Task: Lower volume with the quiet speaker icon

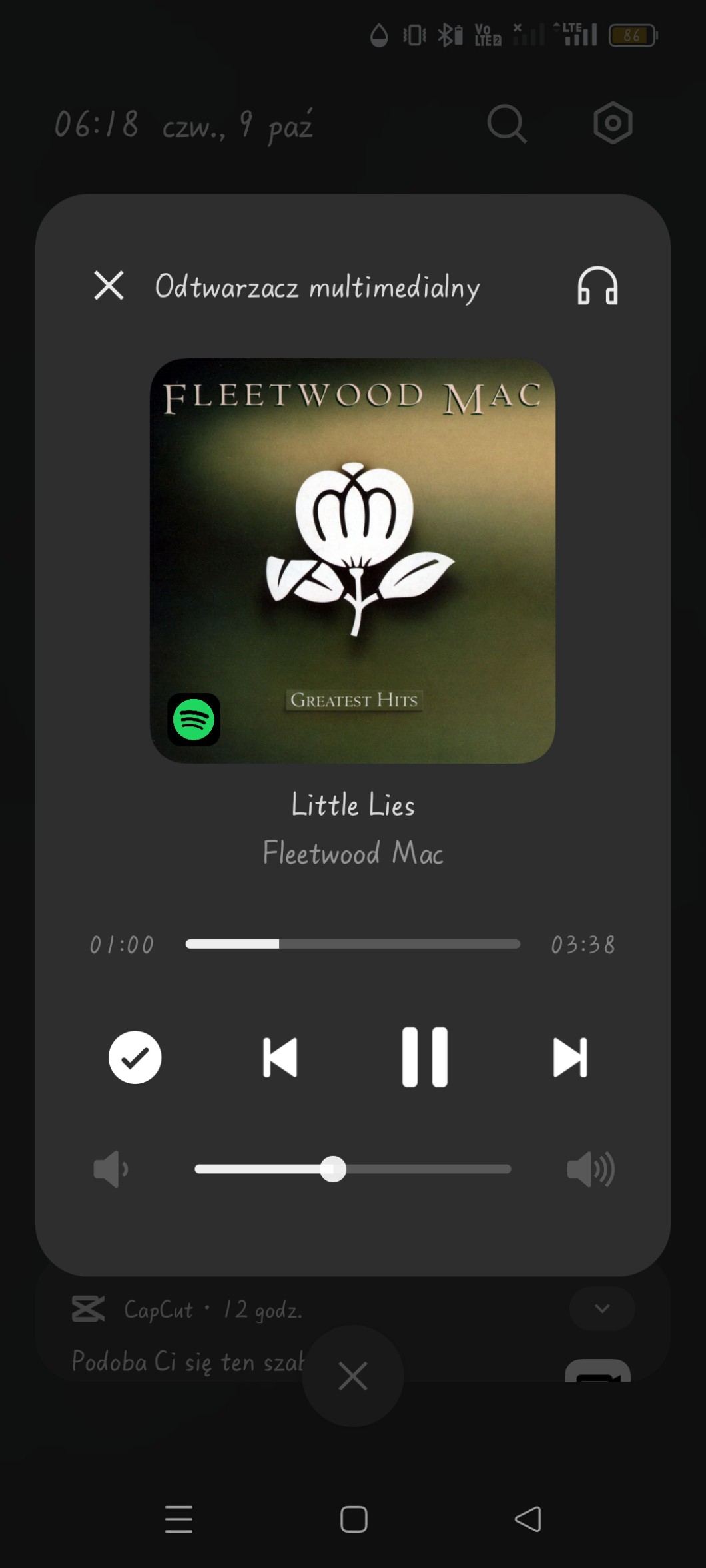Action: (111, 1169)
